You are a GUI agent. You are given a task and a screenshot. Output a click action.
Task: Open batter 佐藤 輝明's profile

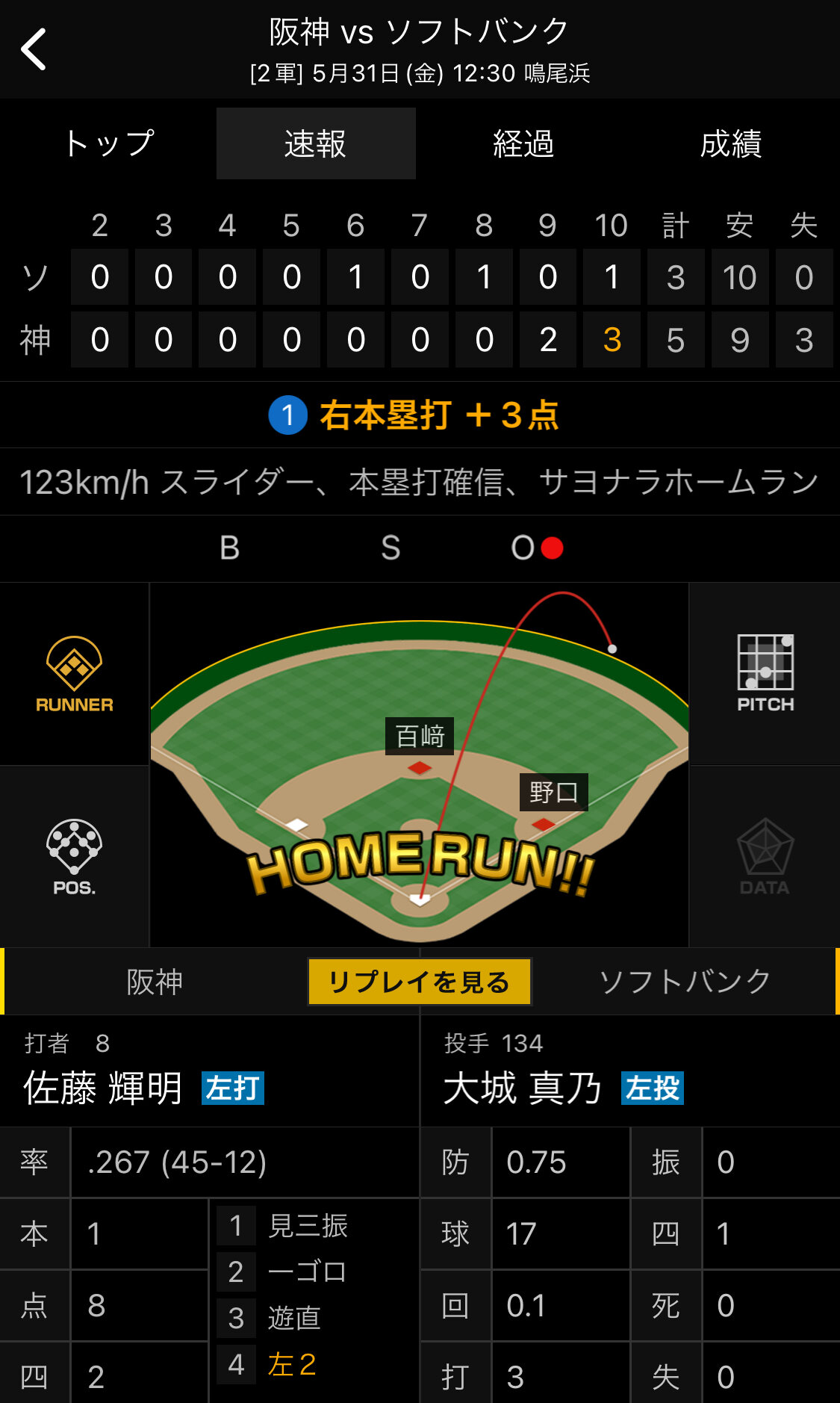point(103,1088)
